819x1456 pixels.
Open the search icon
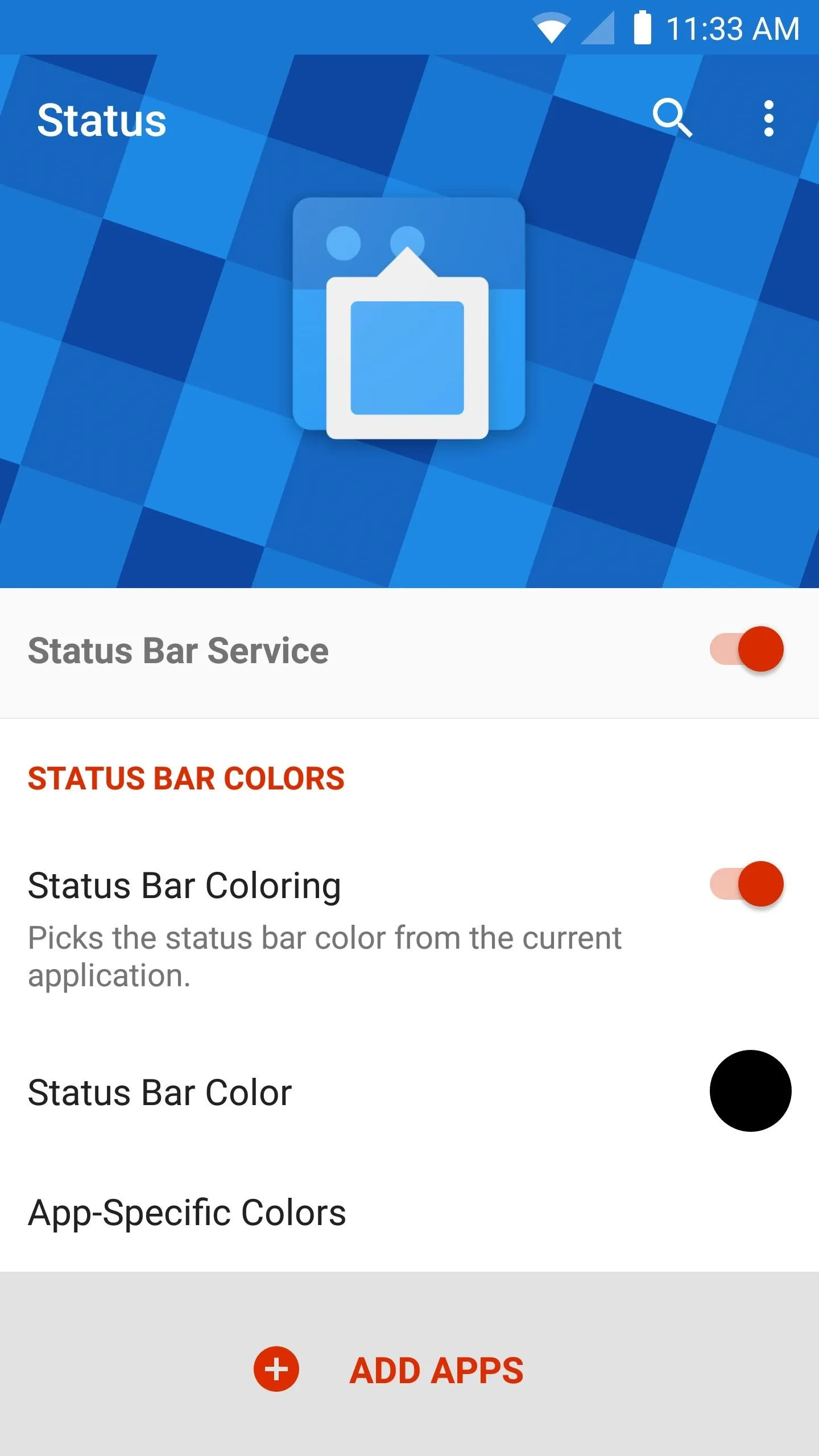pyautogui.click(x=672, y=118)
